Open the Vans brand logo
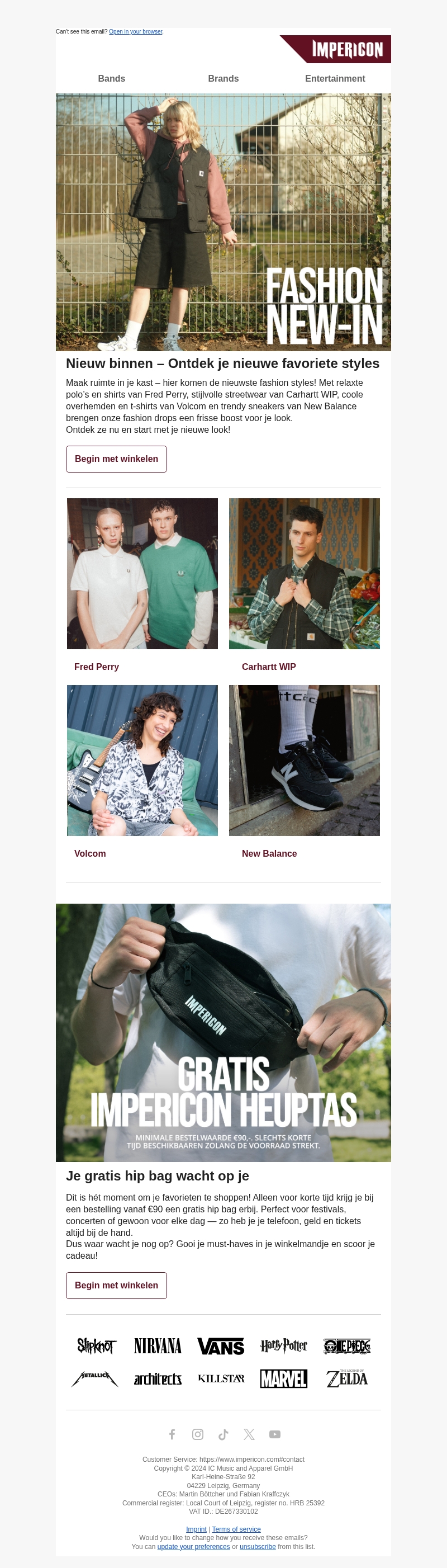The image size is (447, 1568). [x=221, y=1346]
